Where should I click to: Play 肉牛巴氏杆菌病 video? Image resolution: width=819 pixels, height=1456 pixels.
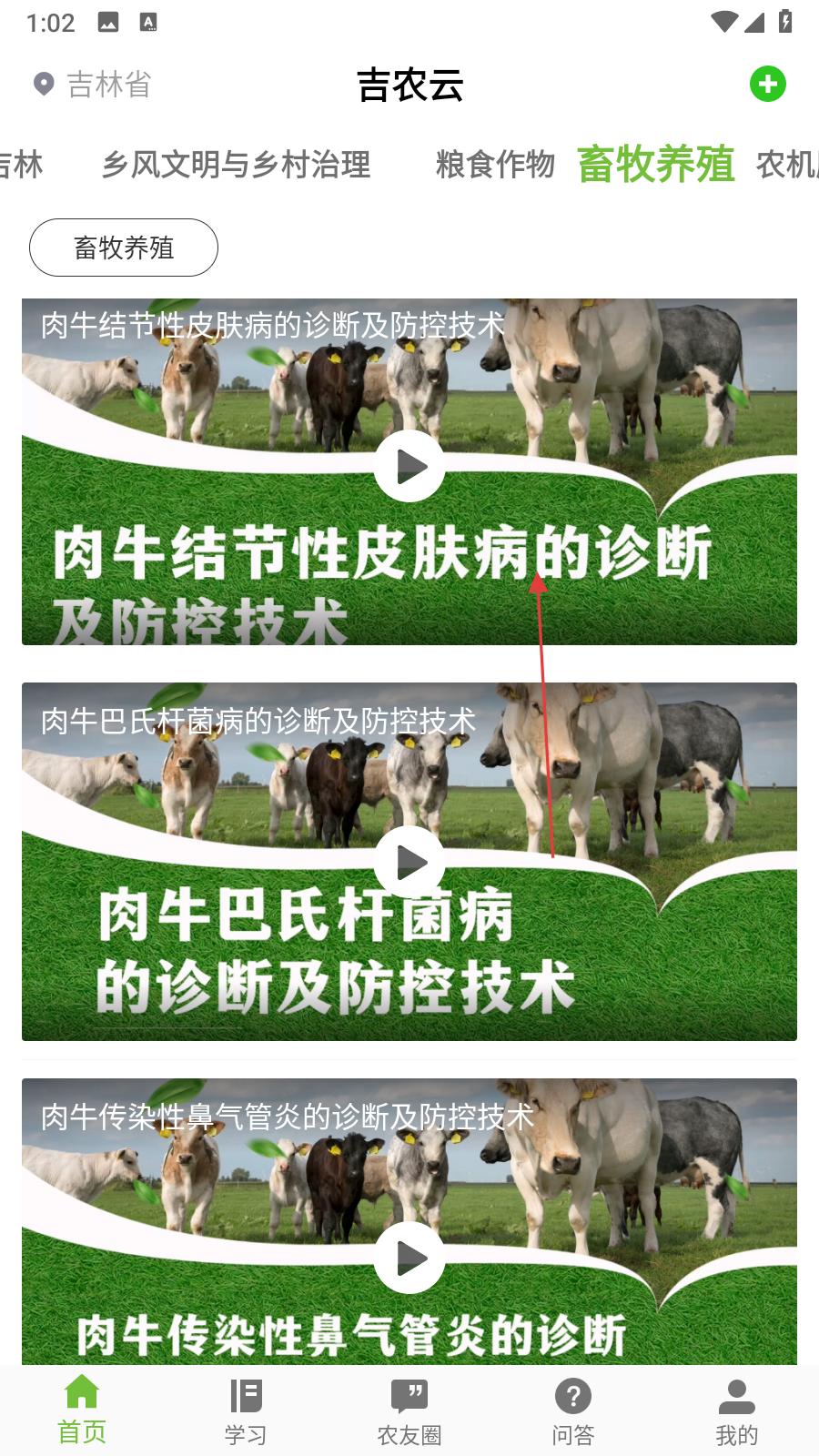point(409,861)
